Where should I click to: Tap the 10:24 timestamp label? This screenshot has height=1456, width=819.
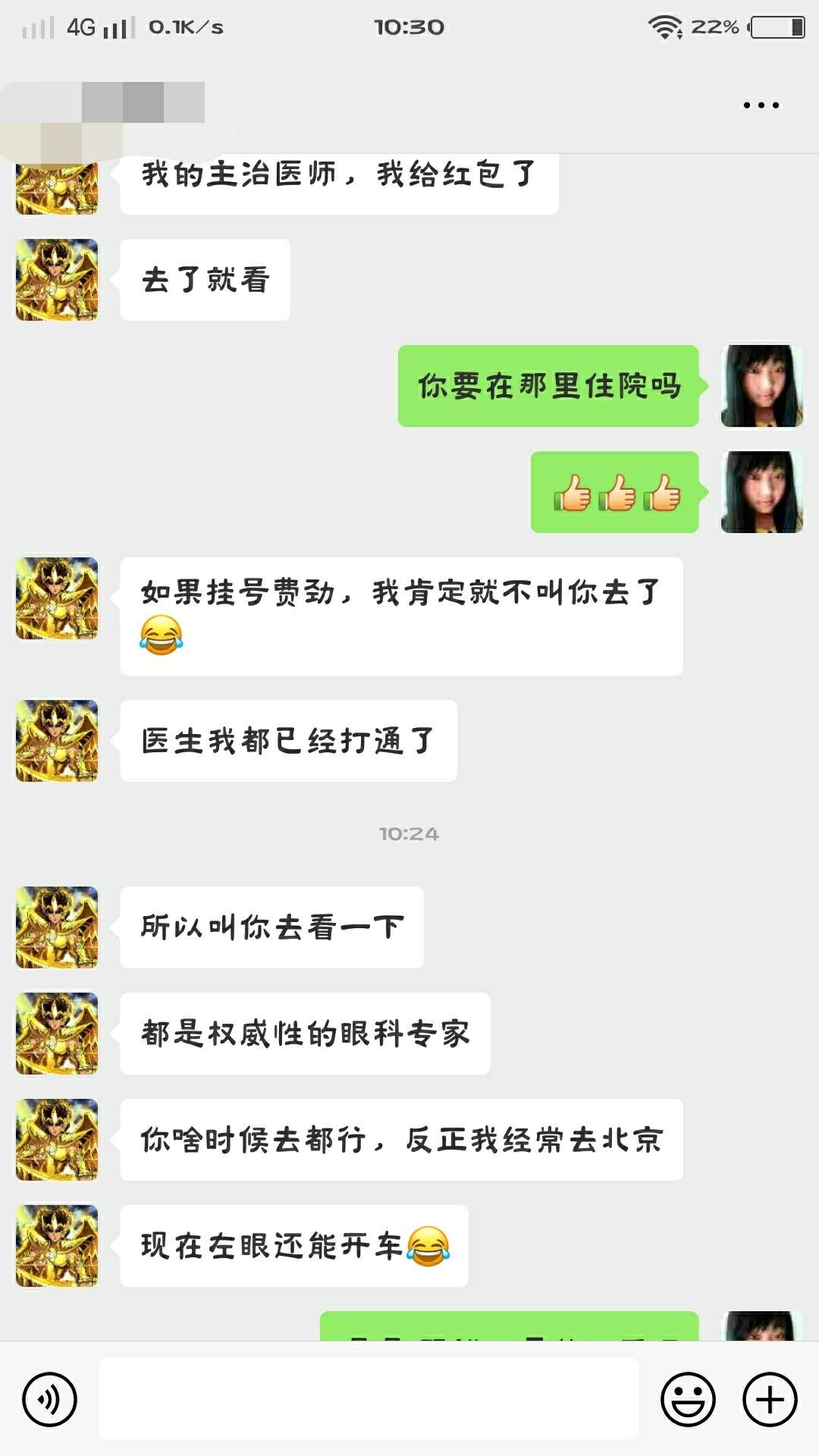pos(409,833)
